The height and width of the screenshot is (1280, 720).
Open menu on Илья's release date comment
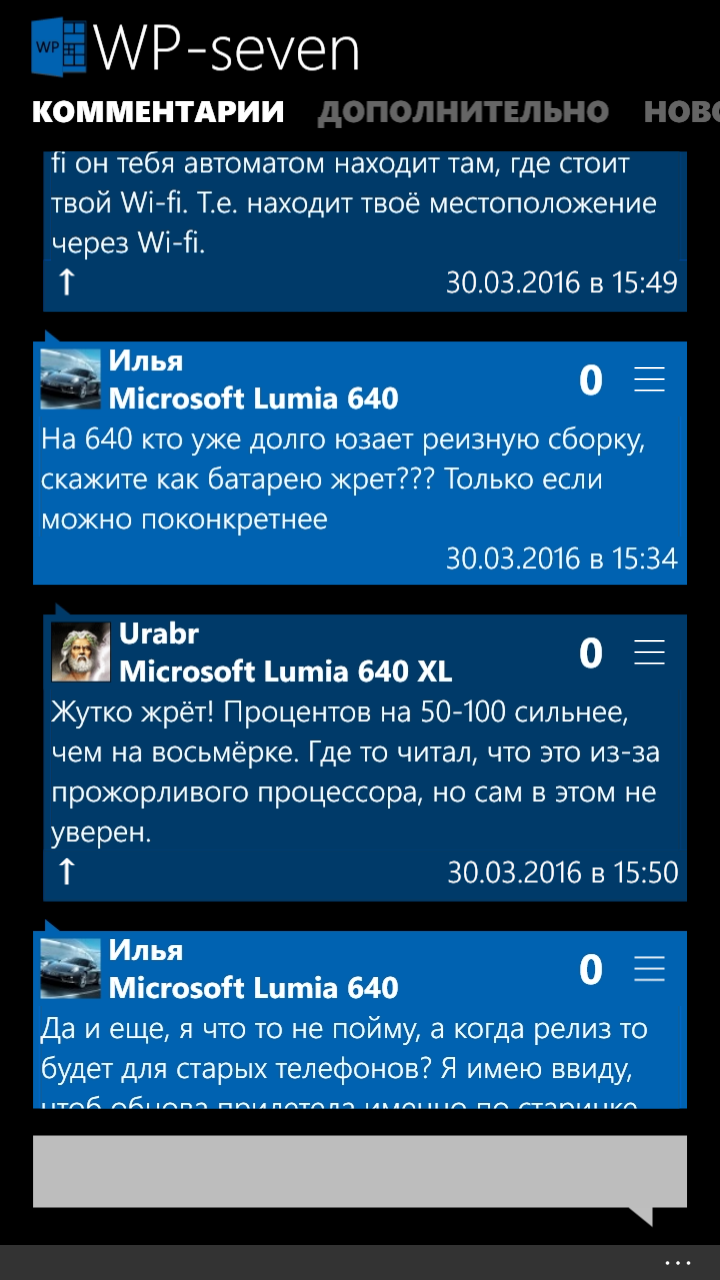tap(650, 969)
